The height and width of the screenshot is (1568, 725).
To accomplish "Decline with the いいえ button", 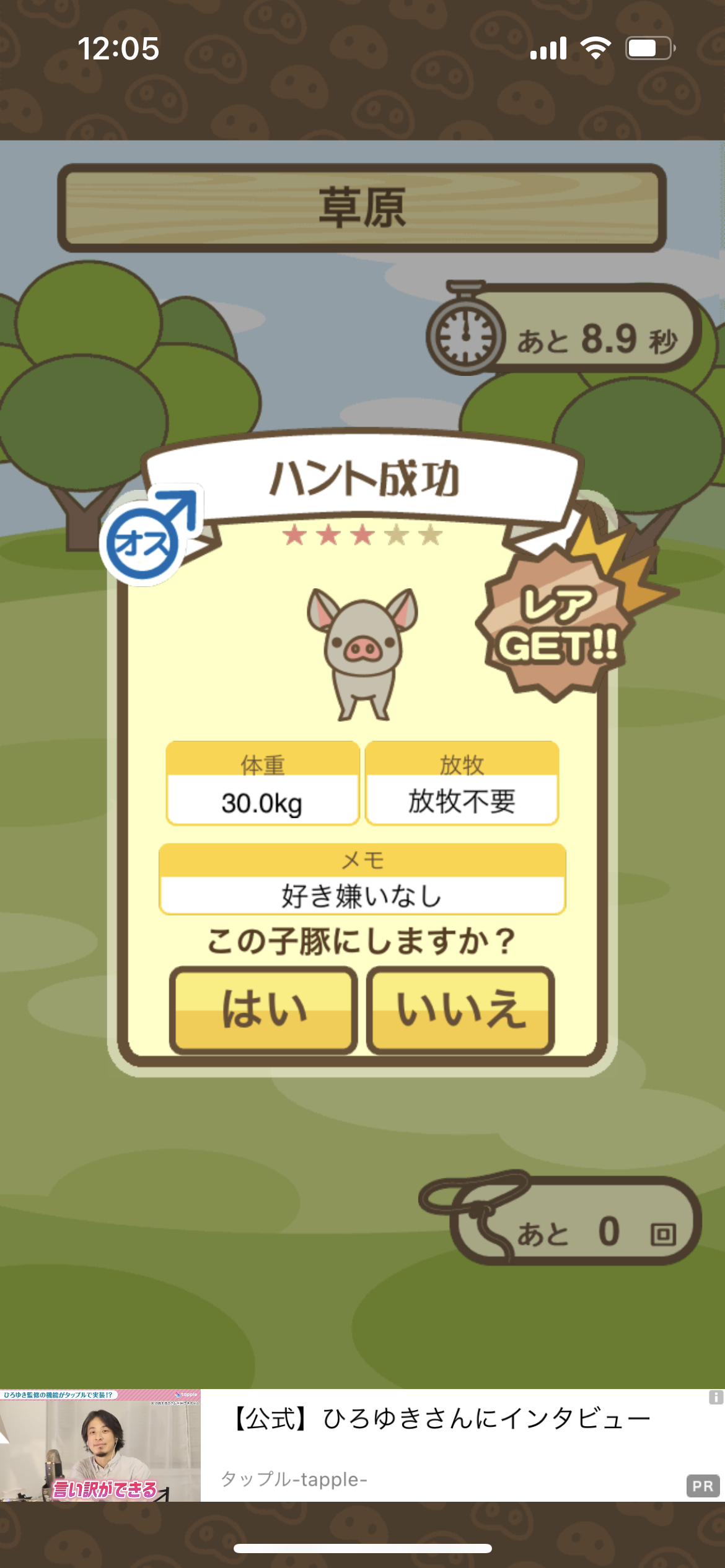I will (x=460, y=1010).
